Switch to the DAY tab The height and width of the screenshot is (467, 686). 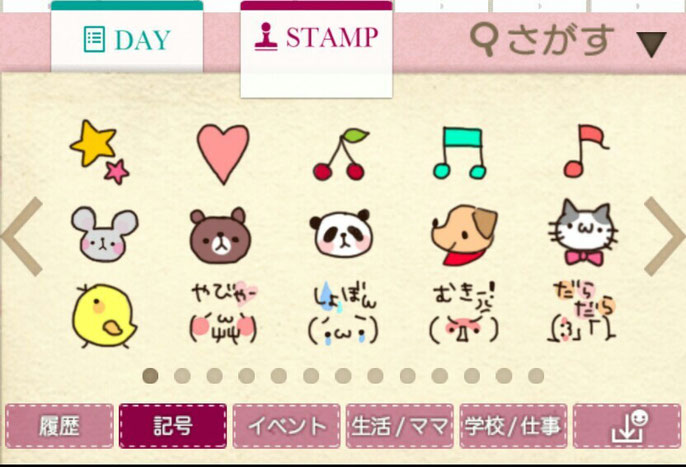coord(127,40)
